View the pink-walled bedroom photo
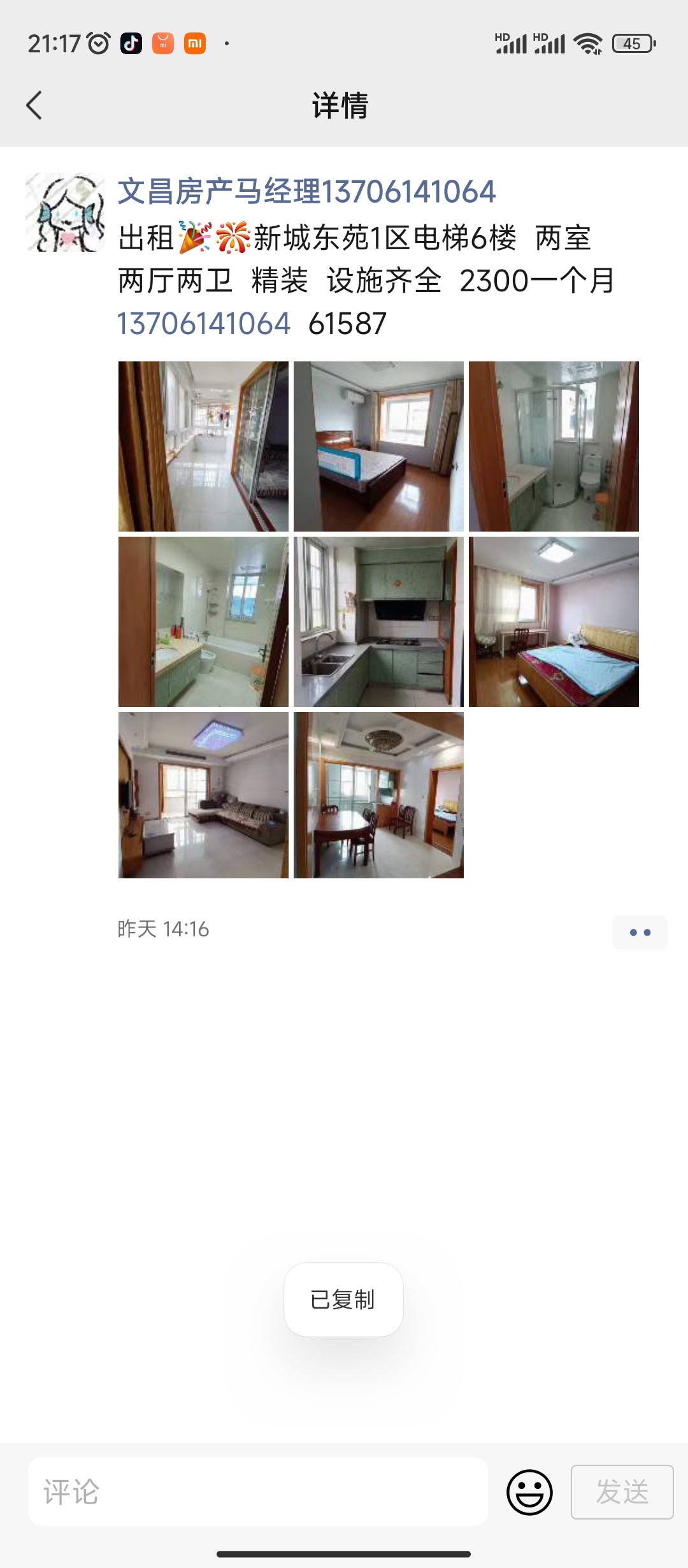Screen dimensions: 688x1568 coord(554,621)
